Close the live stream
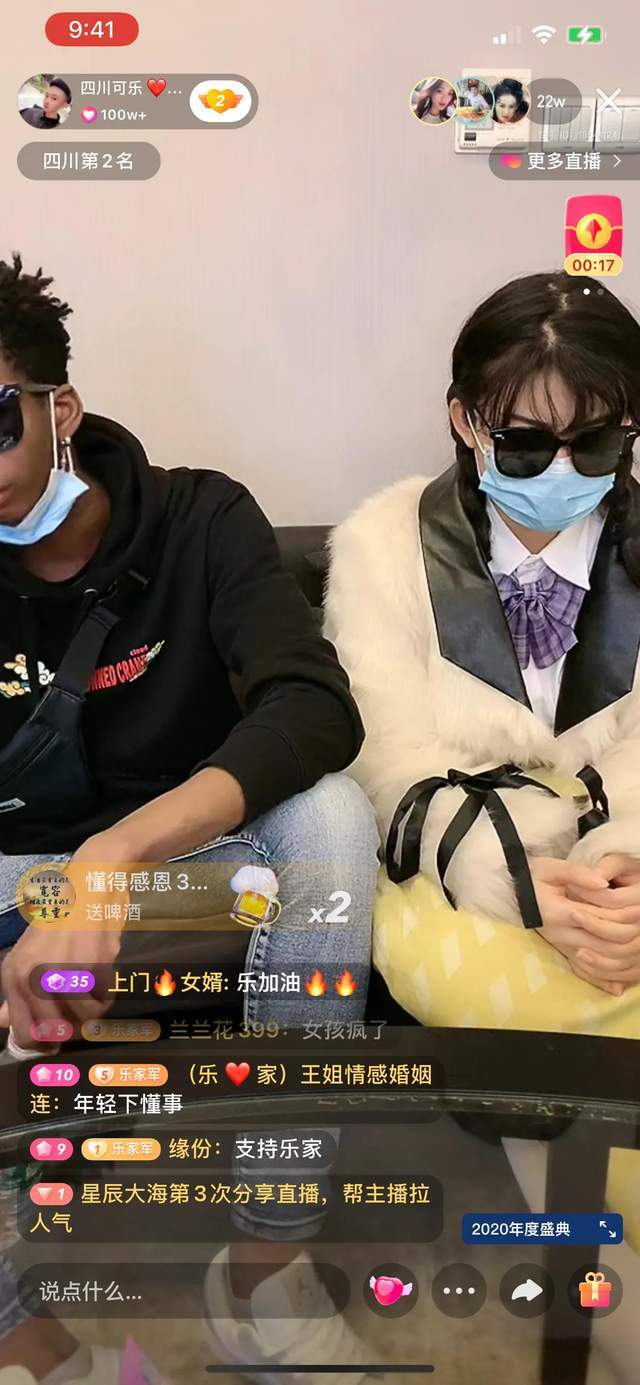Viewport: 640px width, 1385px height. 608,100
